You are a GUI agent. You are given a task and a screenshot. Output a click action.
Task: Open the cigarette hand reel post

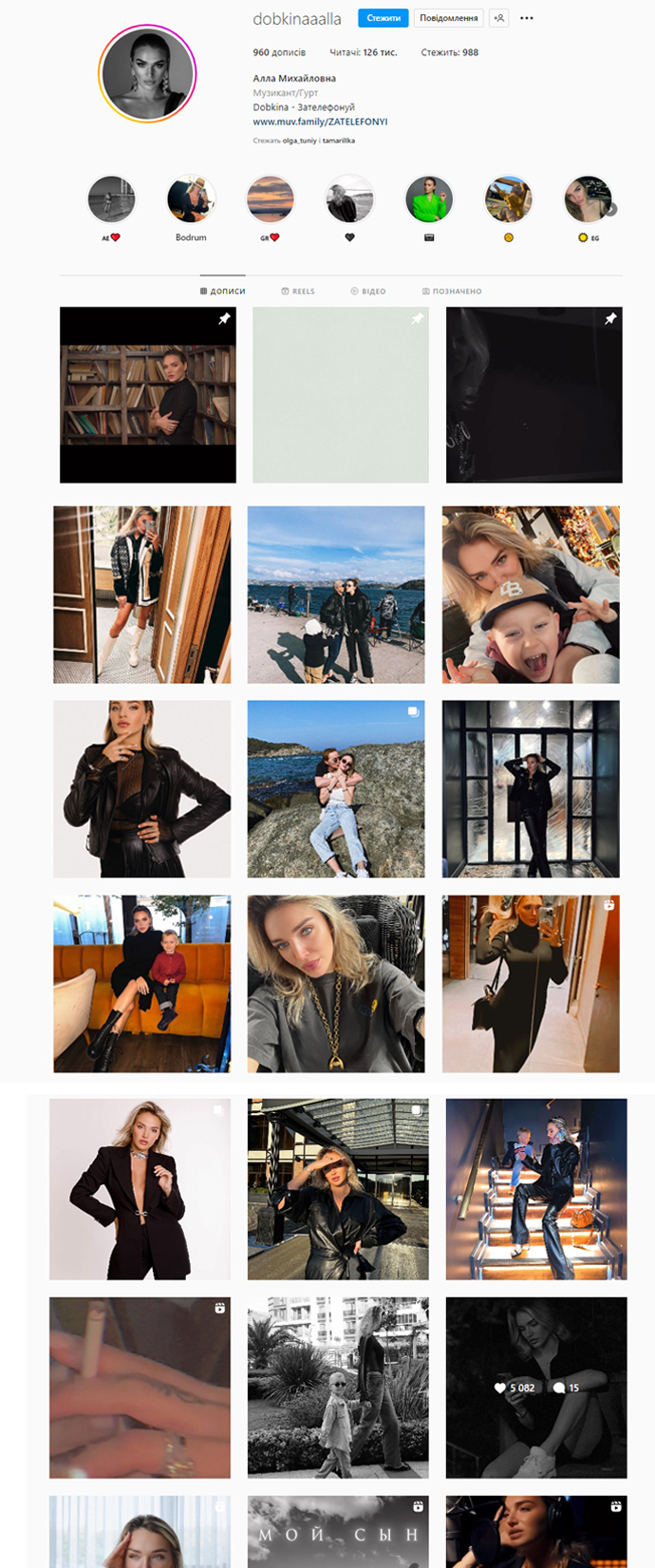[x=140, y=1388]
